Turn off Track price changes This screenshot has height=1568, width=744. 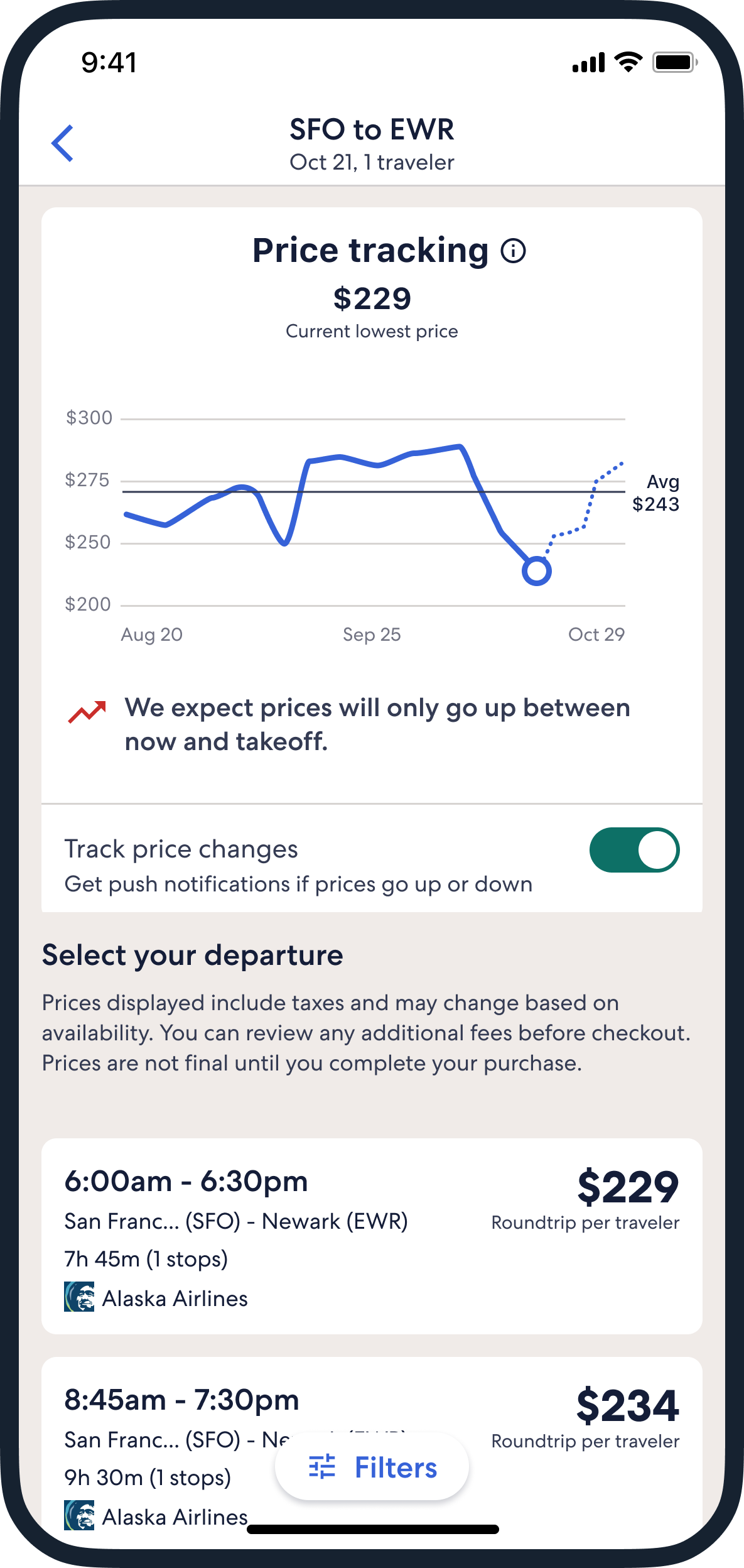tap(634, 850)
